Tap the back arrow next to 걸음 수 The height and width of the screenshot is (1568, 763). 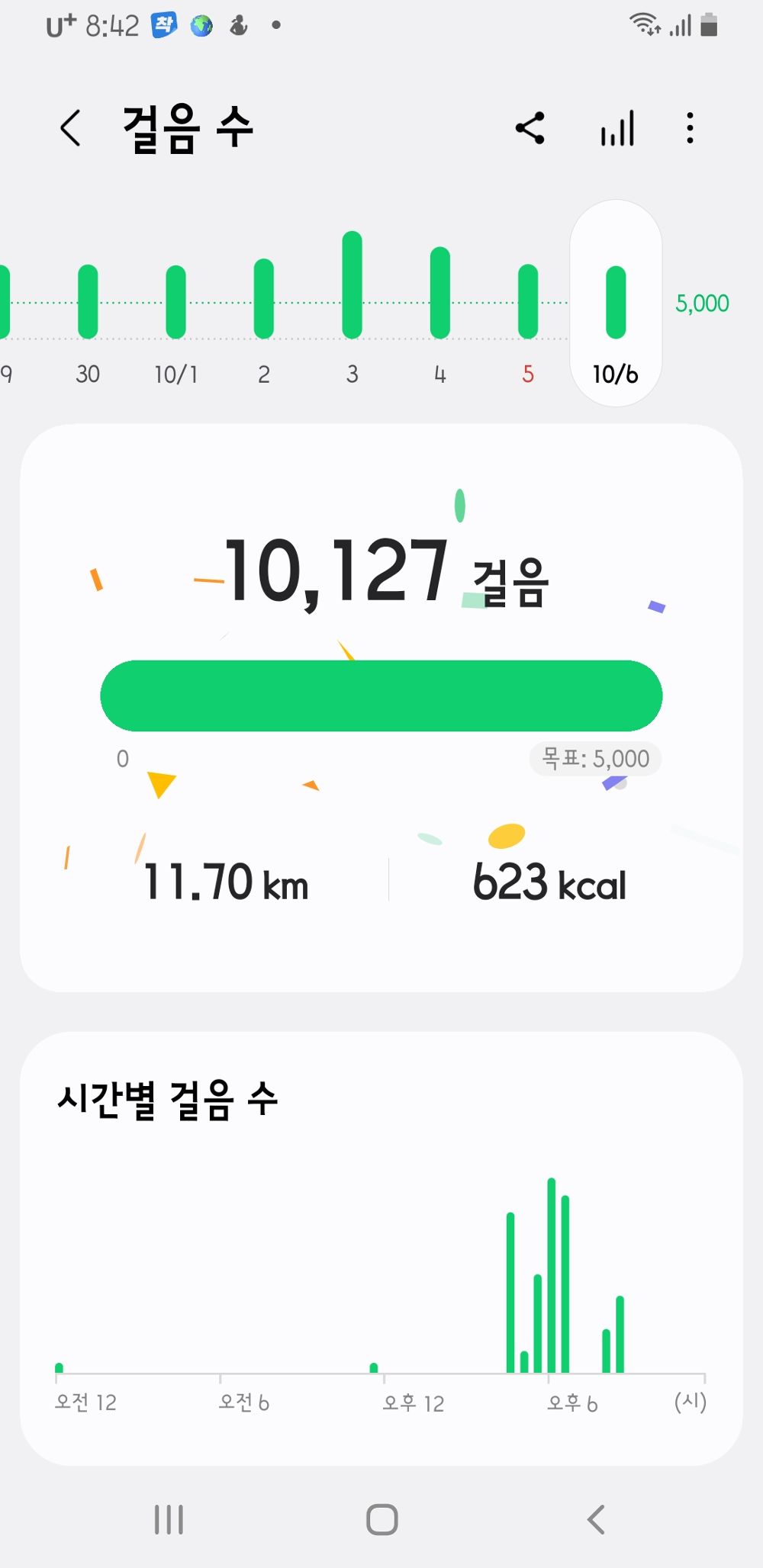click(x=70, y=127)
